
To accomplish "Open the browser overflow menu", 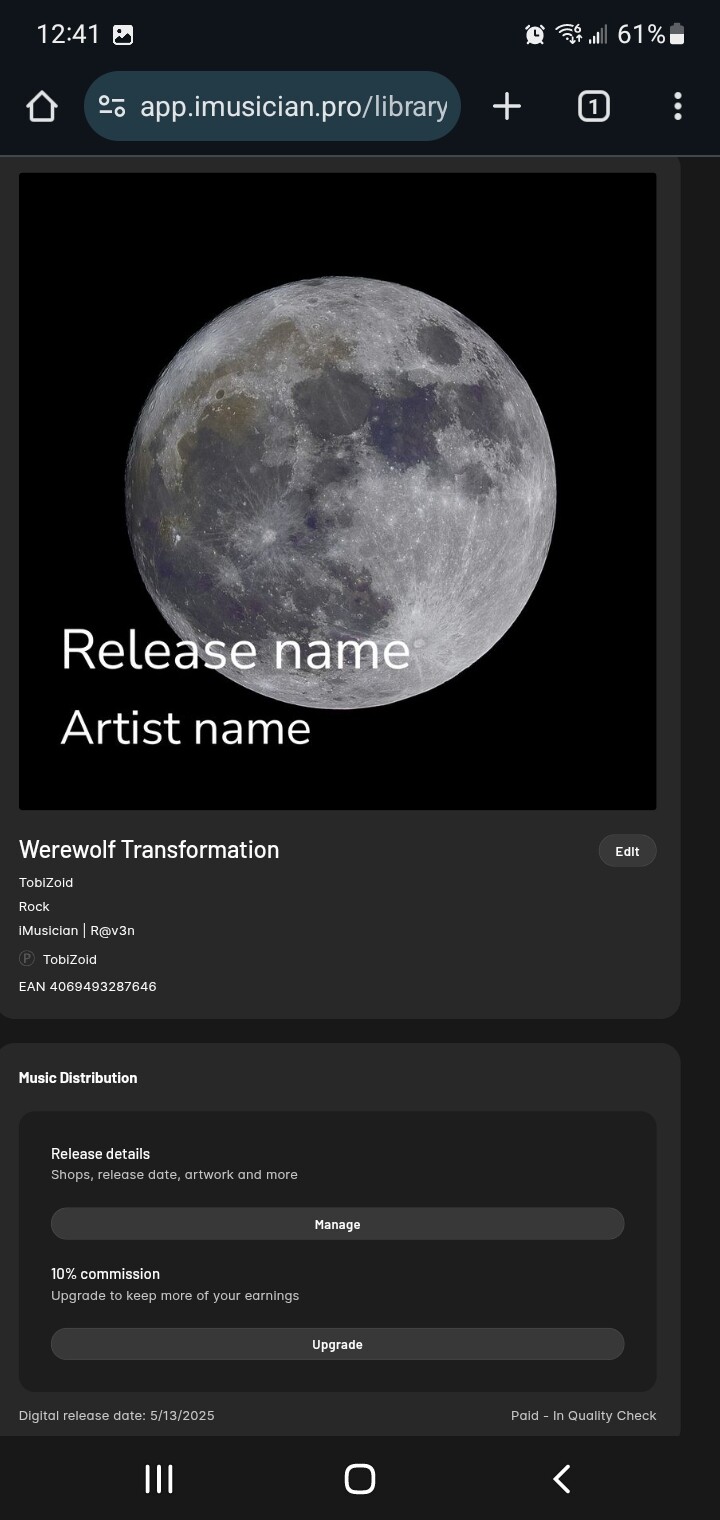I will (x=678, y=106).
